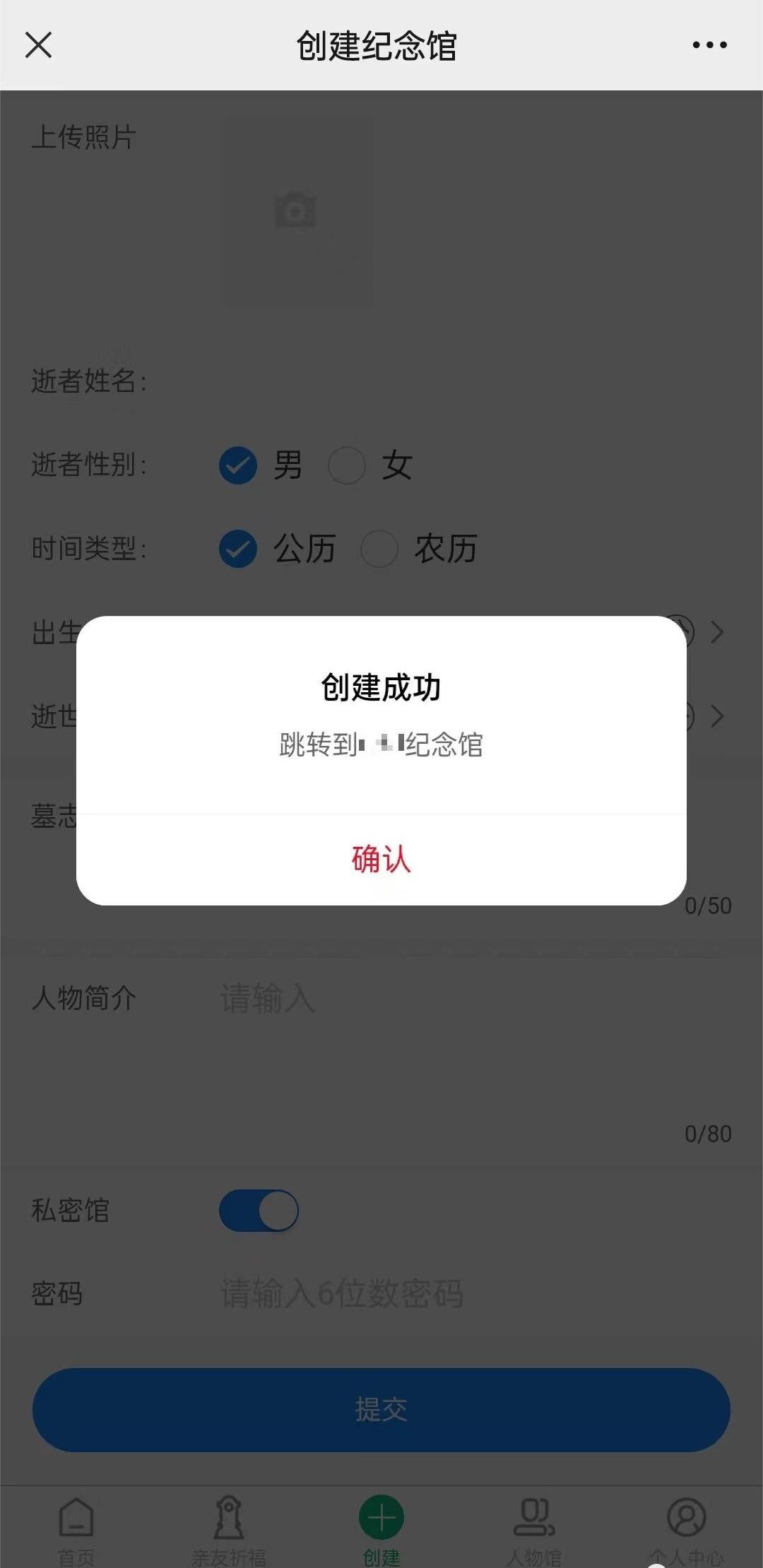Open the three-dot overflow menu
763x1568 pixels.
[709, 45]
